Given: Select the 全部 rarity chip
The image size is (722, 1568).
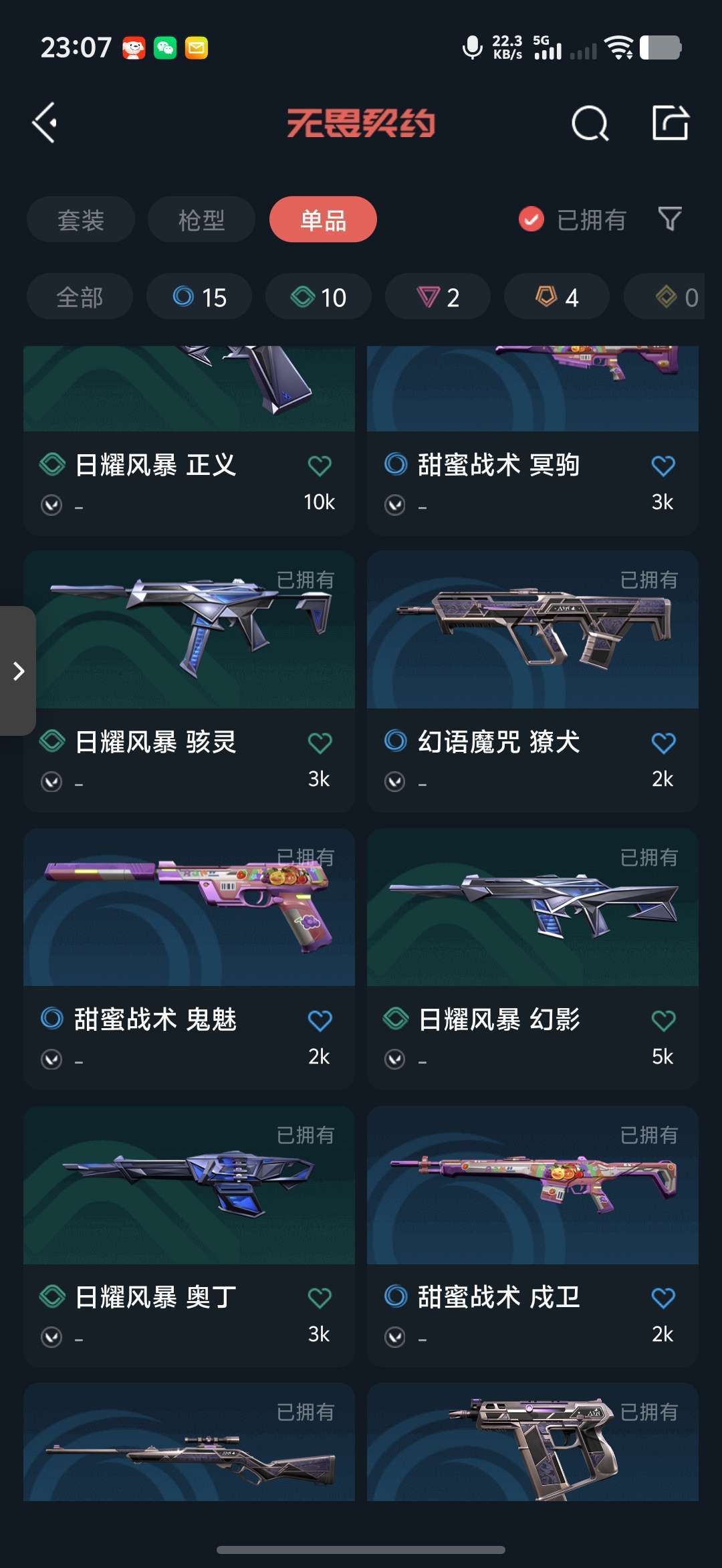Looking at the screenshot, I should pyautogui.click(x=80, y=297).
